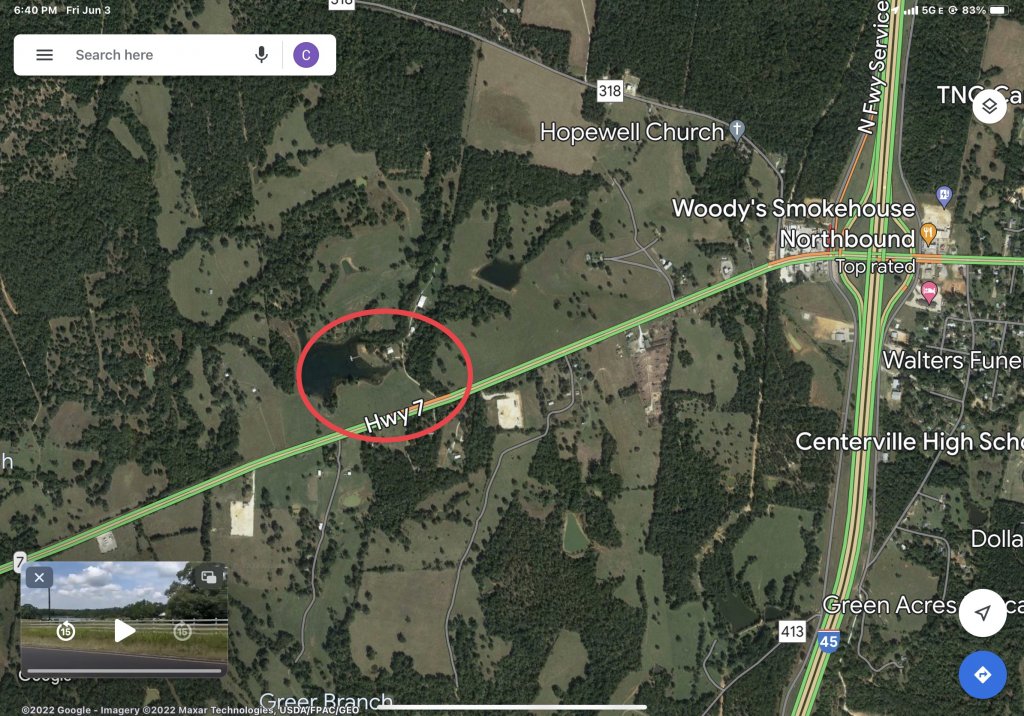Screen dimensions: 1024x716
Task: Center map on my location
Action: 982,613
